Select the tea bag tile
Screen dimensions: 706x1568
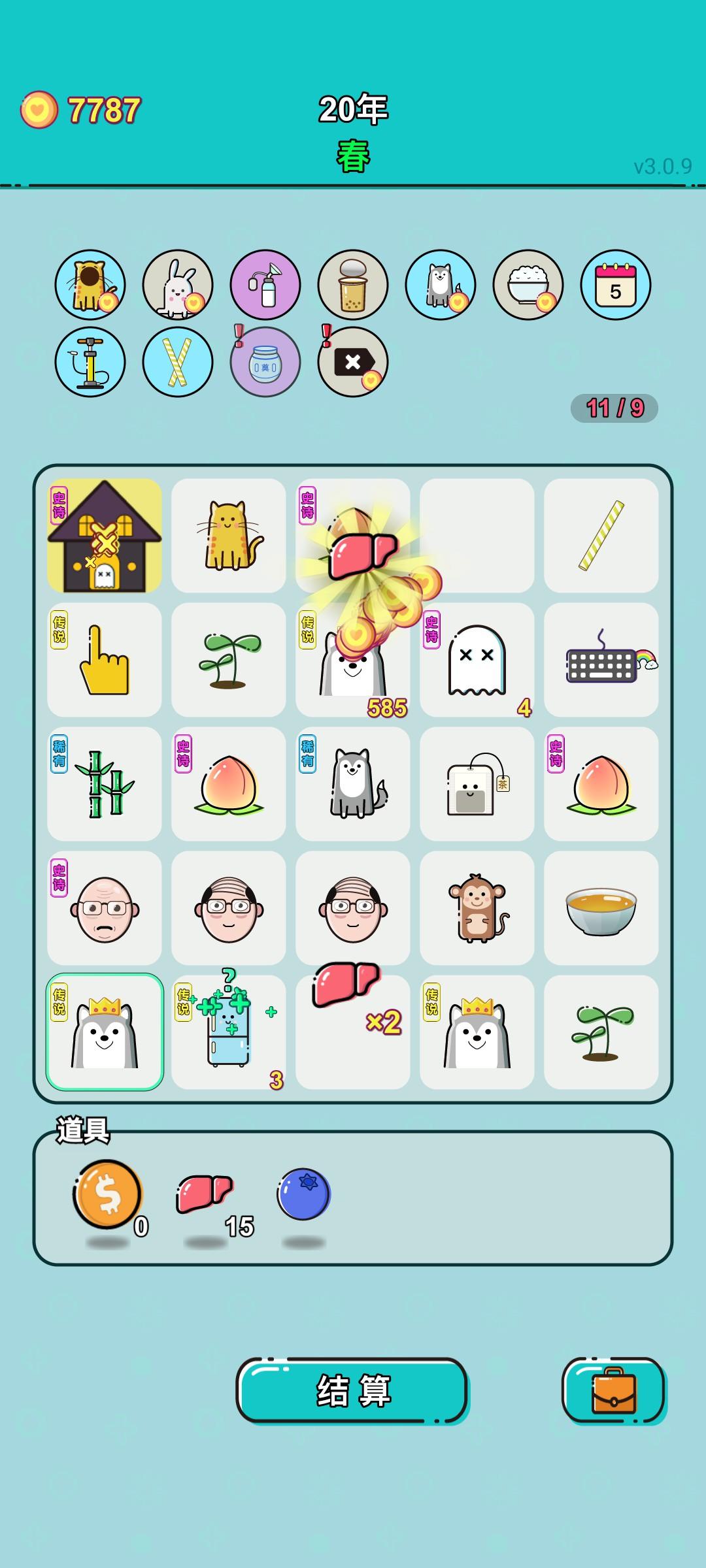click(x=477, y=784)
